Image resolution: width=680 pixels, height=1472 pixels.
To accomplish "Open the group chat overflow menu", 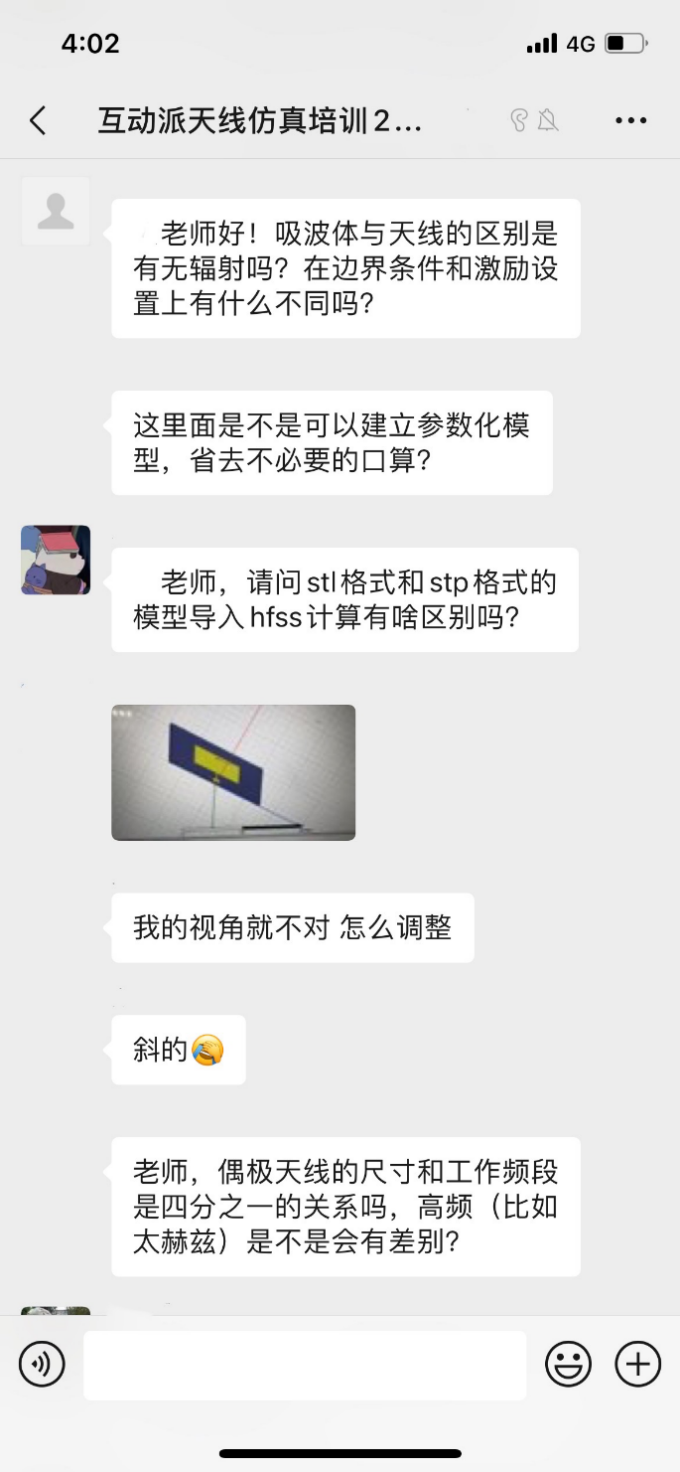I will (x=631, y=121).
